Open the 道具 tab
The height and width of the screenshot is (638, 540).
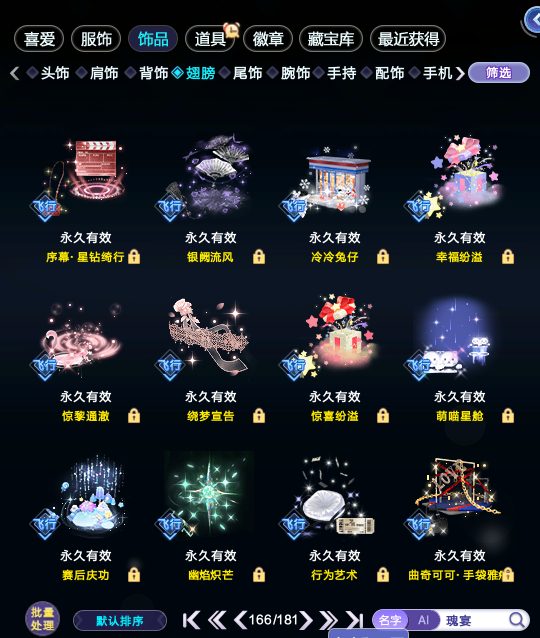point(210,39)
